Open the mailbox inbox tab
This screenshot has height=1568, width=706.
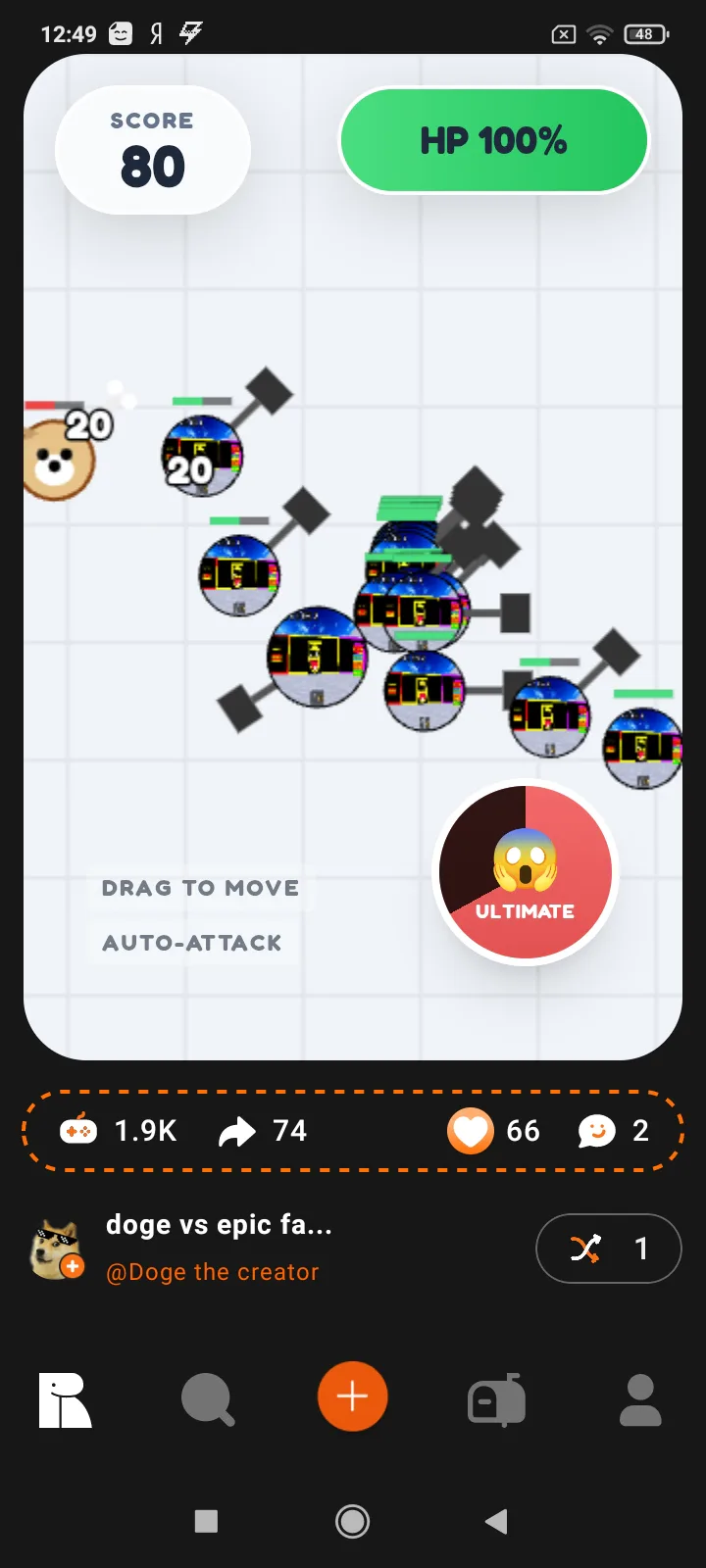coord(496,1399)
